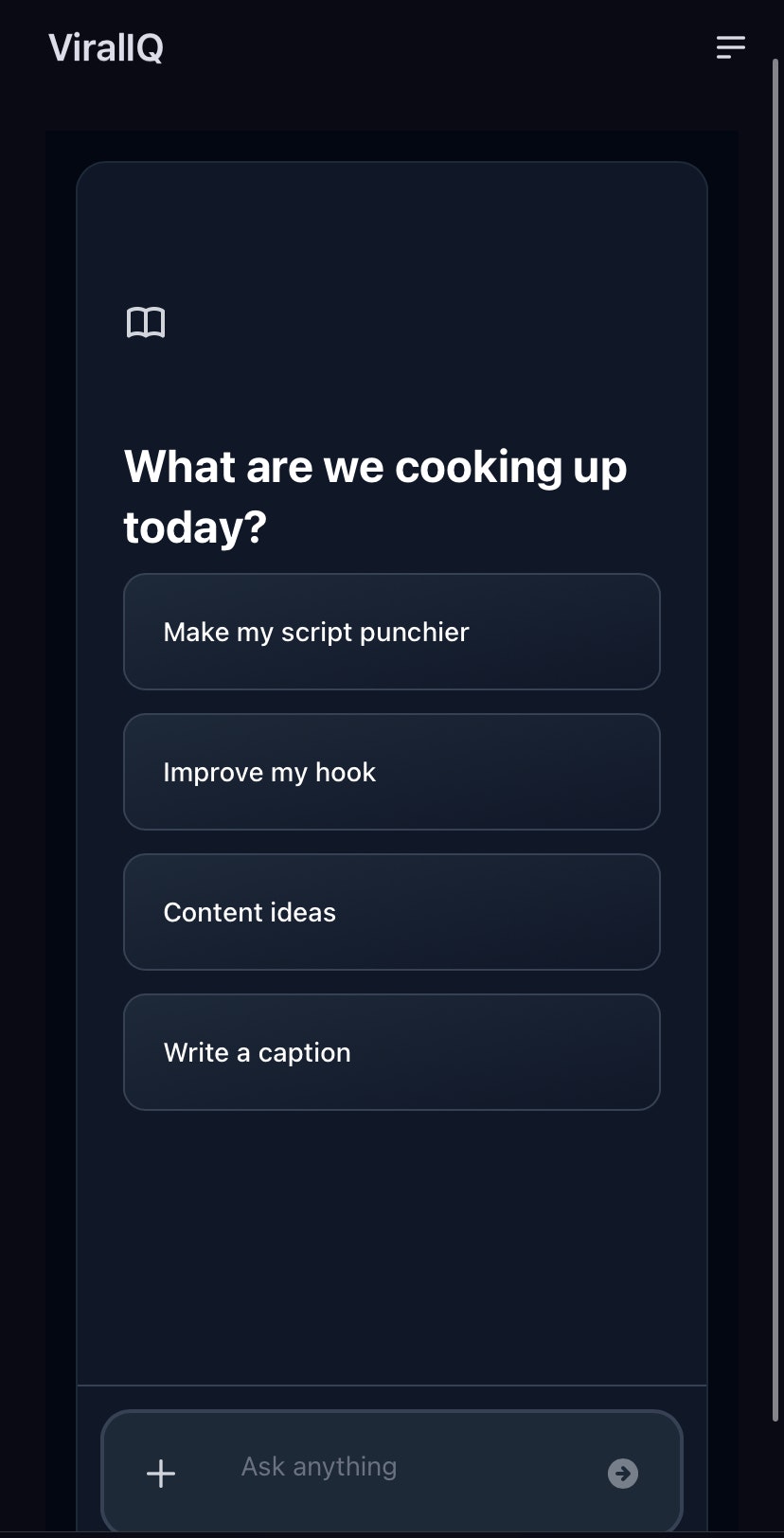Select Make my script punchier
Viewport: 784px width, 1538px height.
(x=391, y=632)
